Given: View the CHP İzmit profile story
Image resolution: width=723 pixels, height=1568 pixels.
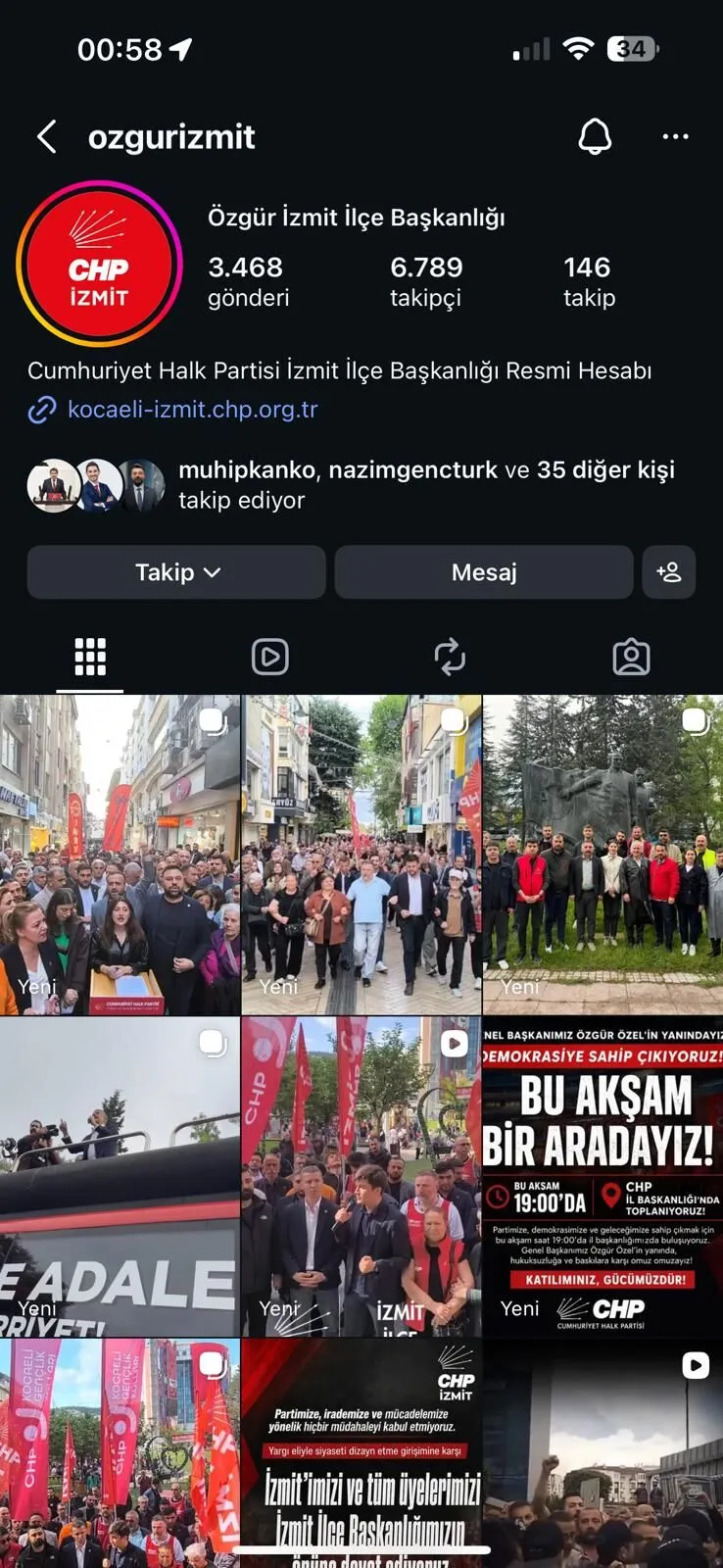Looking at the screenshot, I should point(99,265).
